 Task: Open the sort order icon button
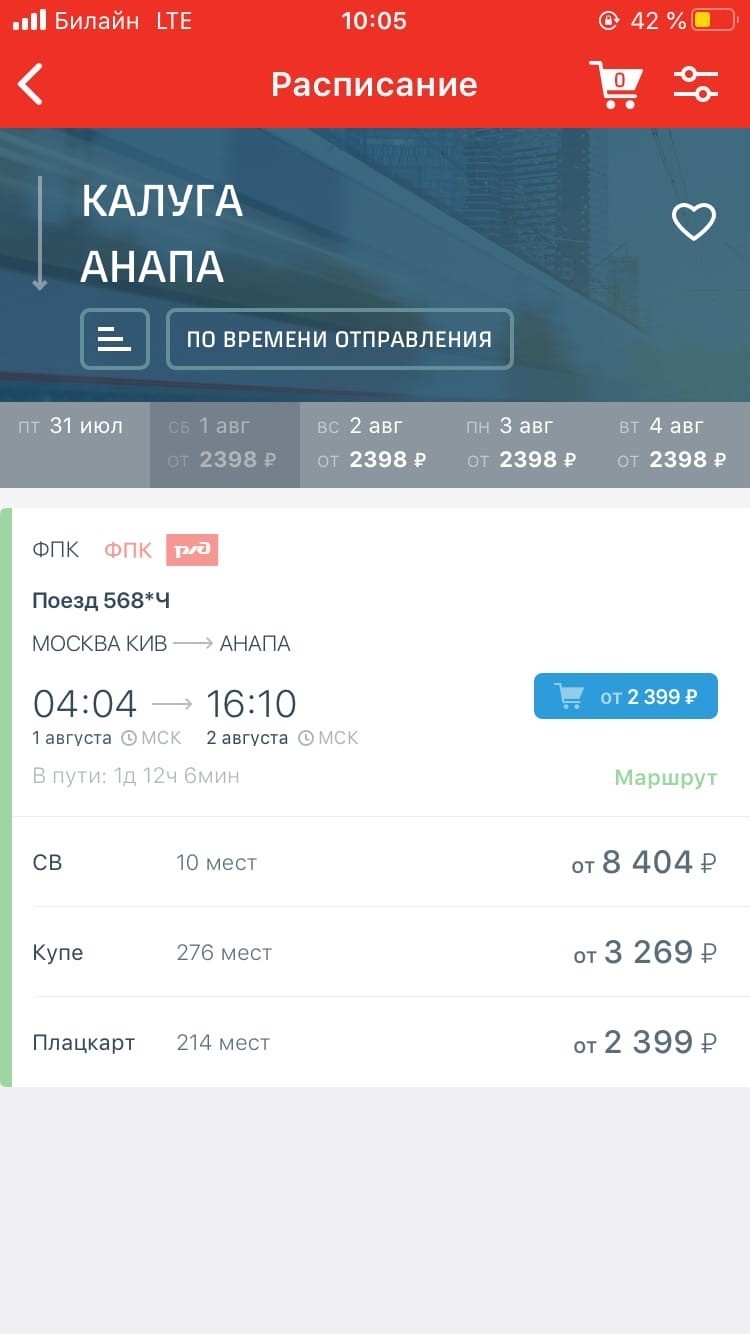coord(115,339)
